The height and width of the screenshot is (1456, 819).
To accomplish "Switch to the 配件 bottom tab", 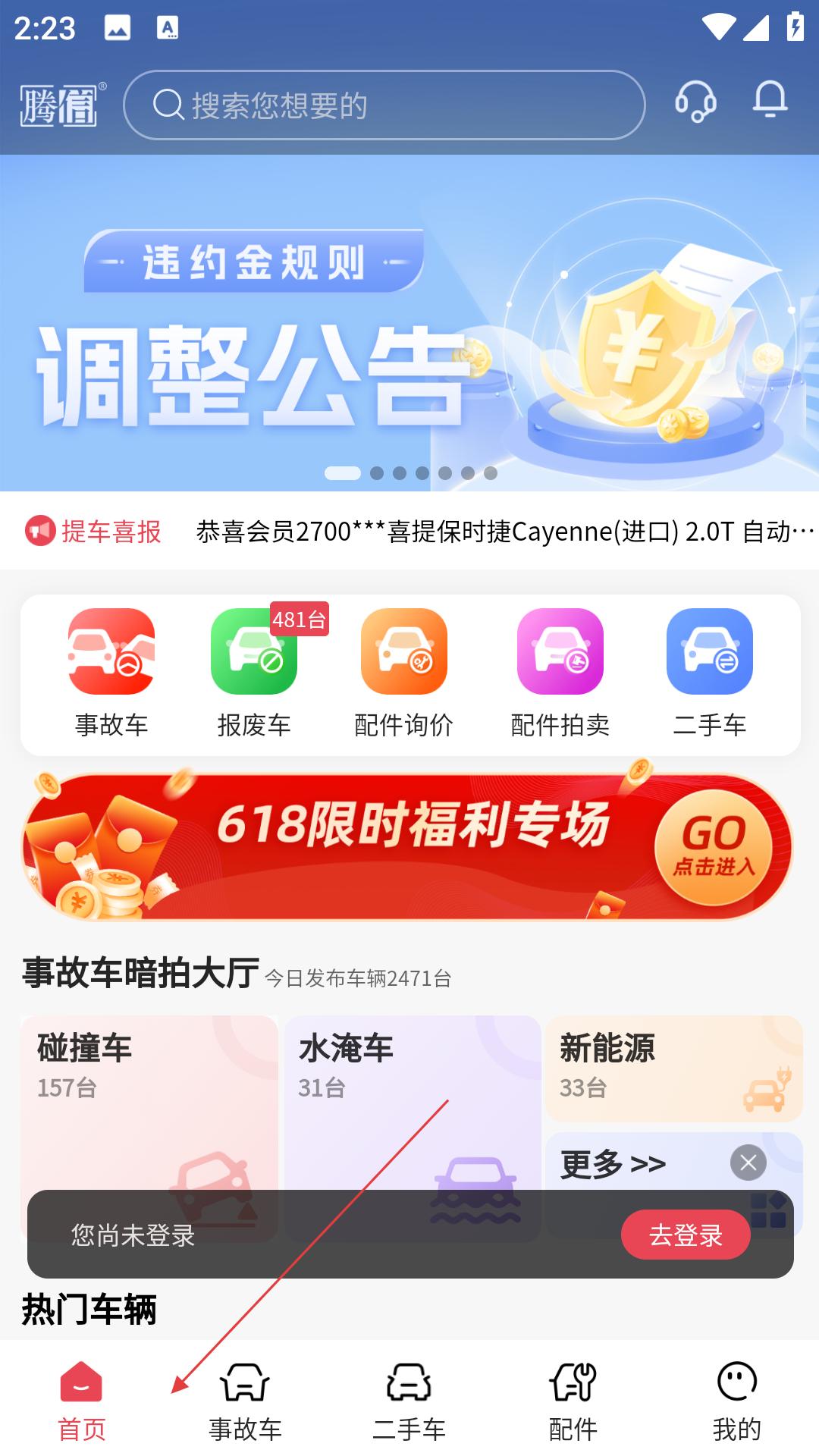I will (573, 1403).
